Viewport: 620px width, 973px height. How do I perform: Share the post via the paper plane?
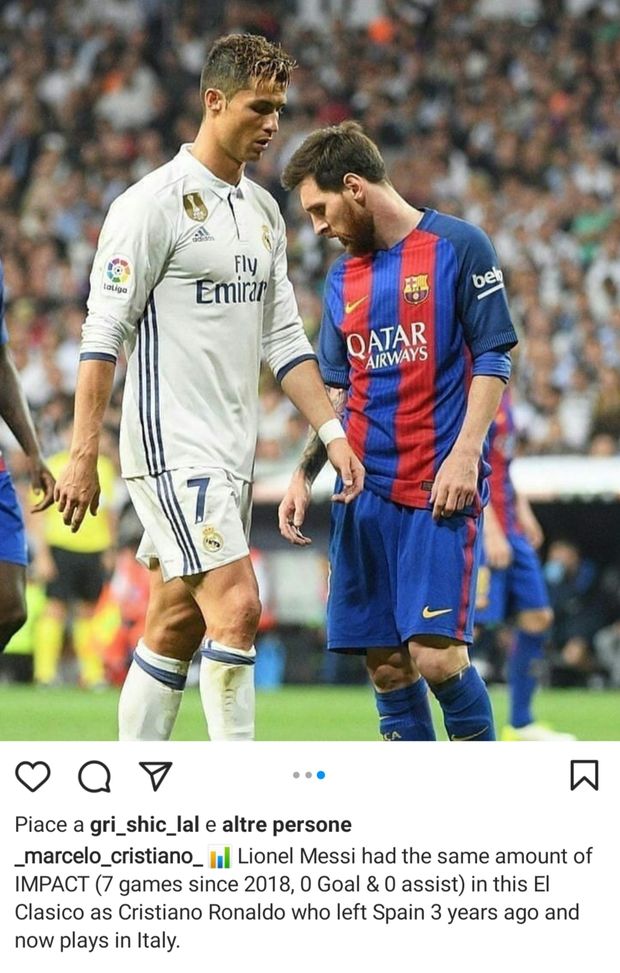pos(155,775)
